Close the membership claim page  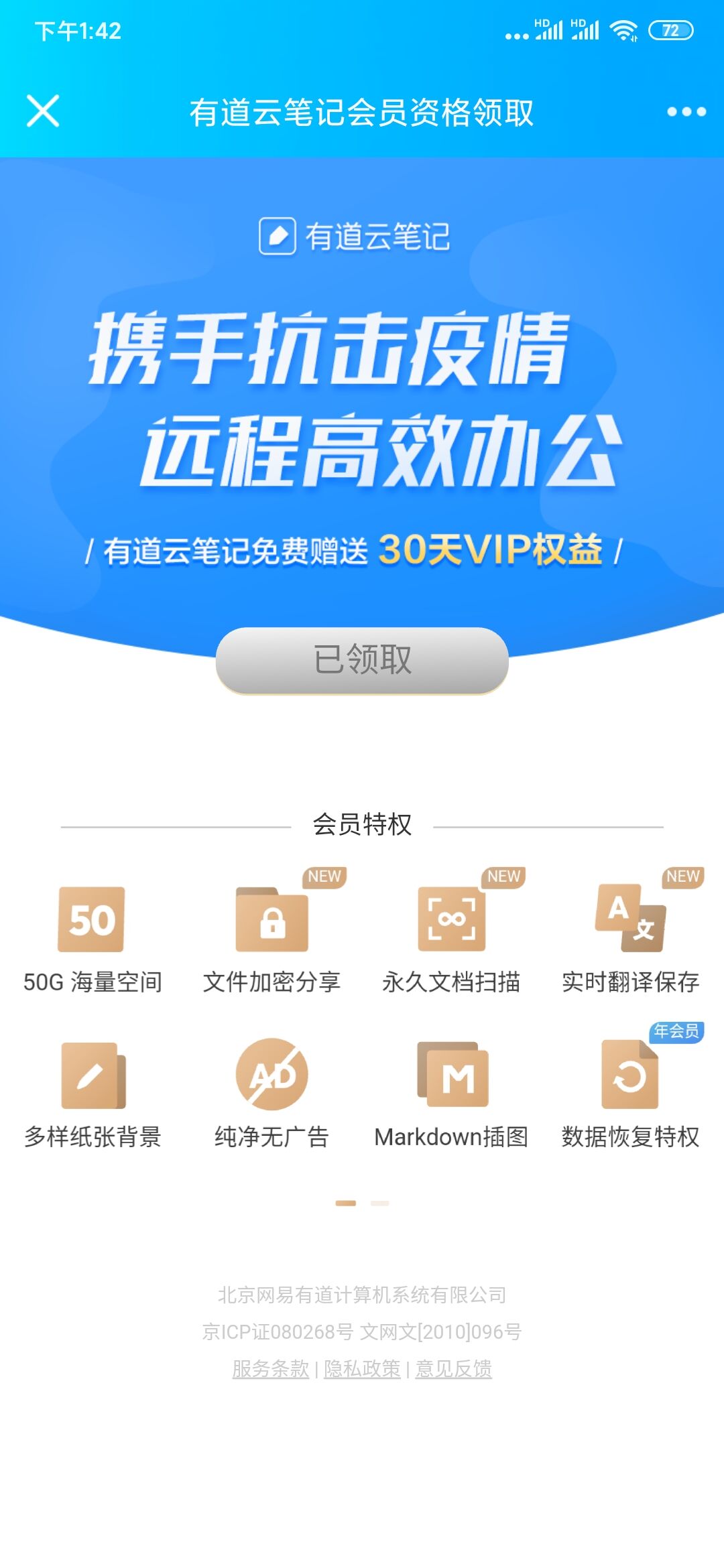coord(43,111)
